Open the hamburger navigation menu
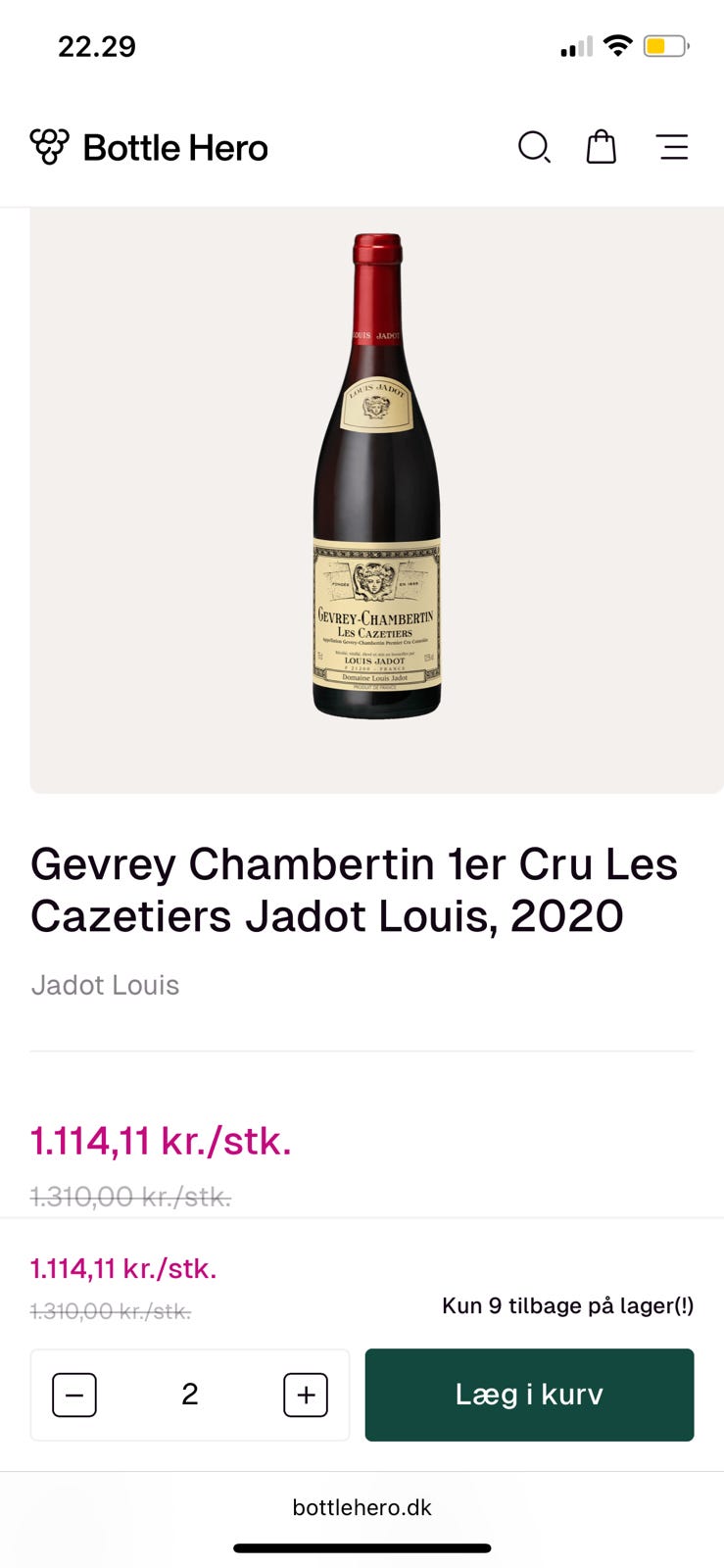The width and height of the screenshot is (724, 1568). pos(673,147)
